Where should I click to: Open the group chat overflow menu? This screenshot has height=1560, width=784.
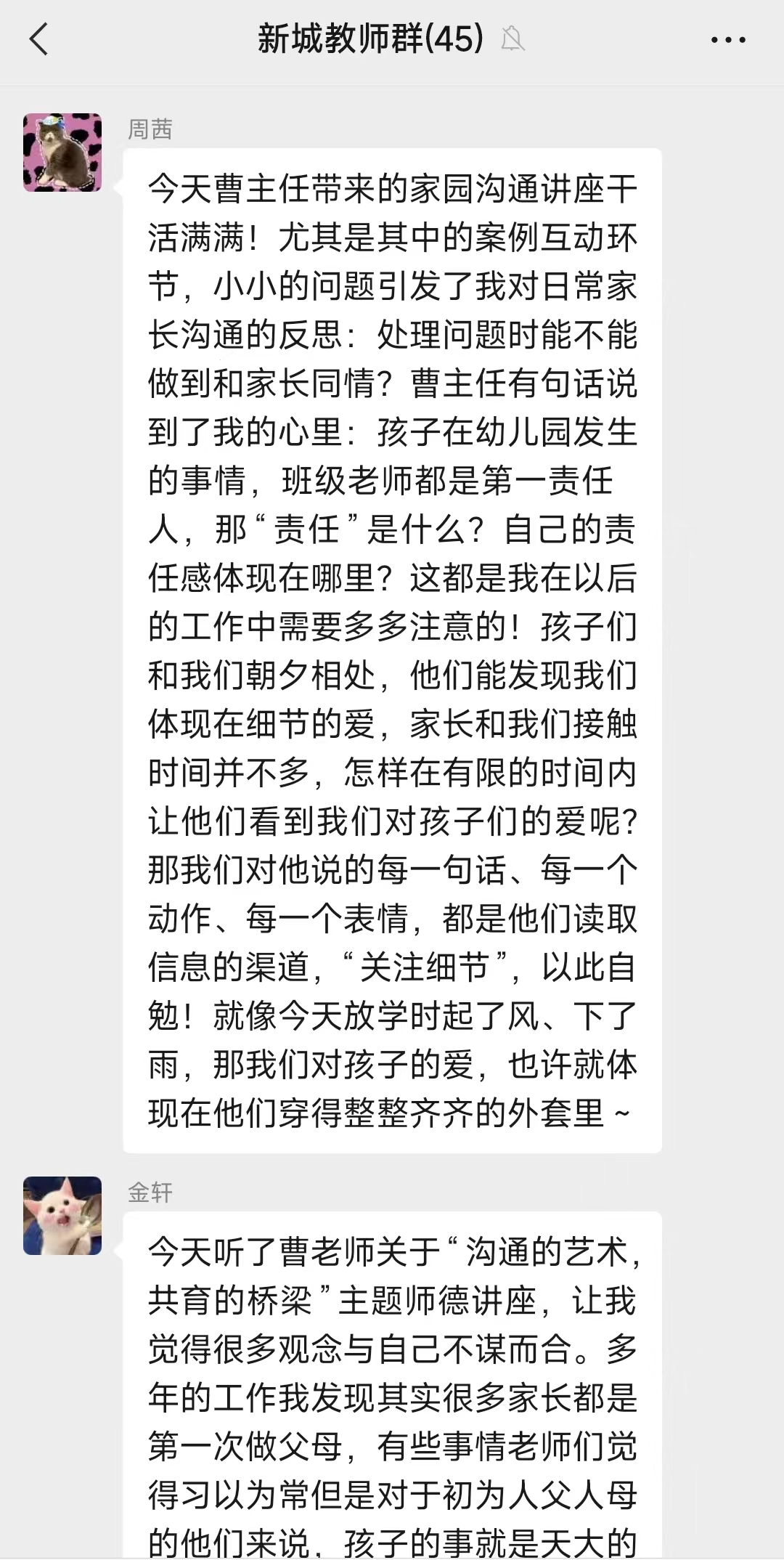(x=728, y=40)
